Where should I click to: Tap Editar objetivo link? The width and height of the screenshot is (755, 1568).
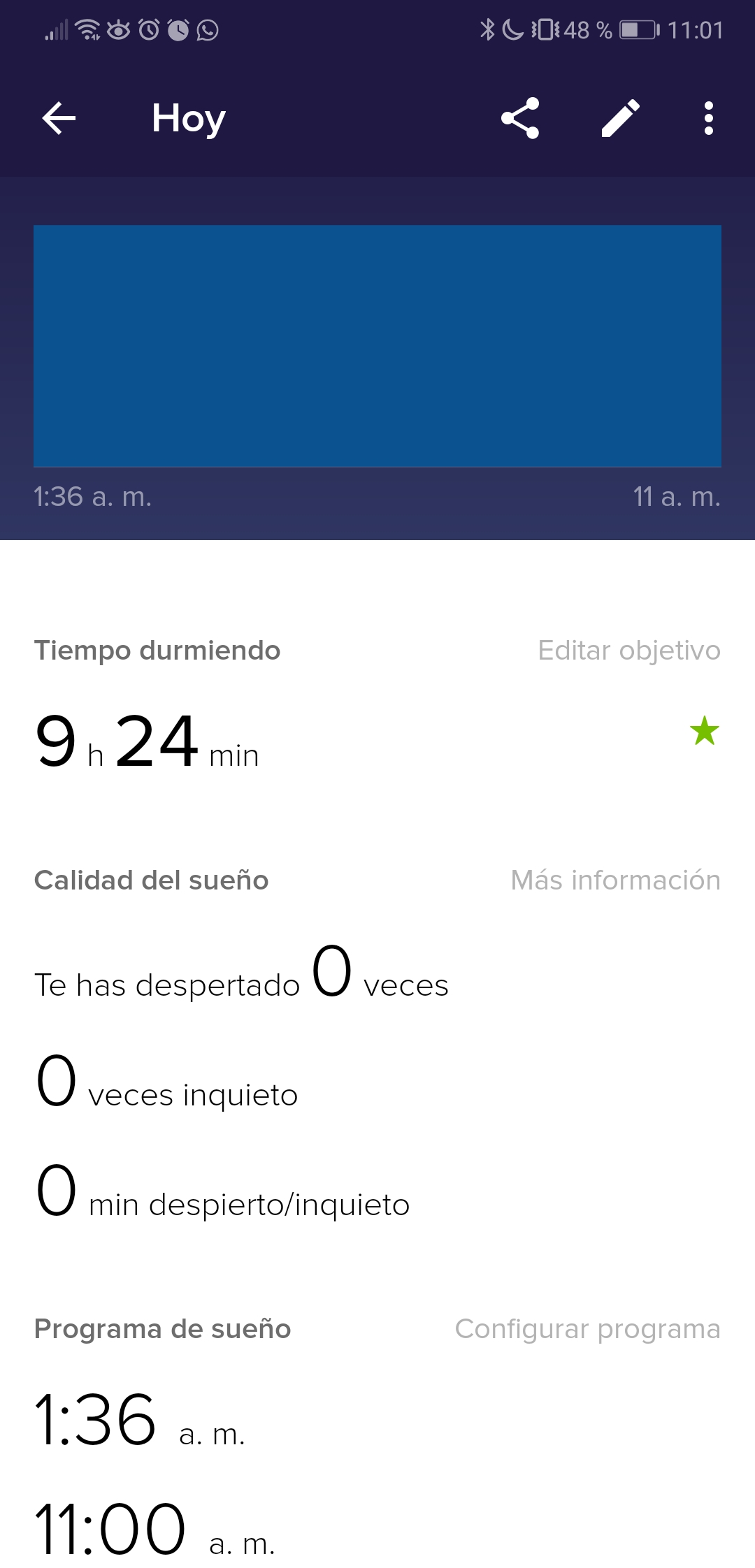click(x=628, y=651)
